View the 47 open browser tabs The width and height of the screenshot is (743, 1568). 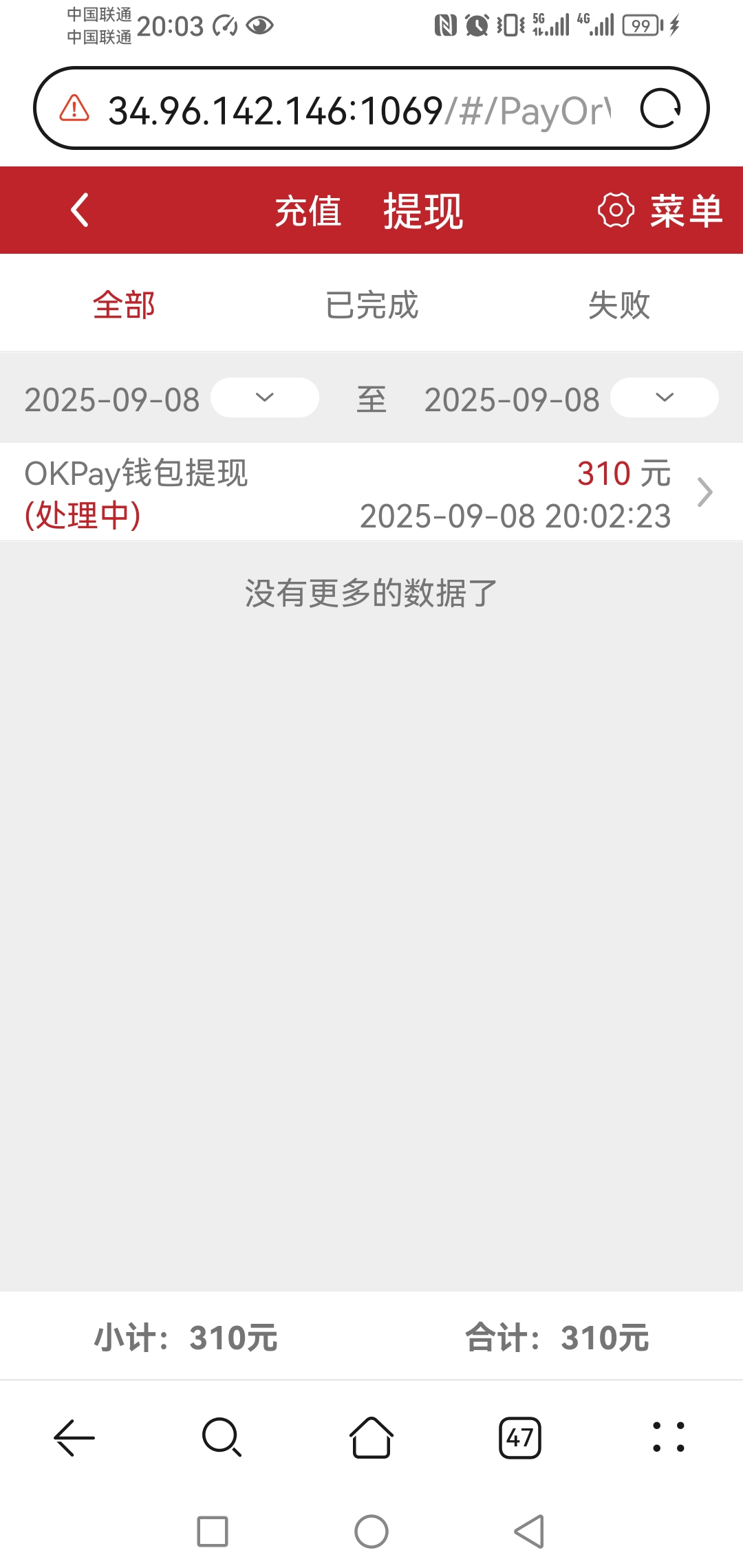click(520, 1437)
